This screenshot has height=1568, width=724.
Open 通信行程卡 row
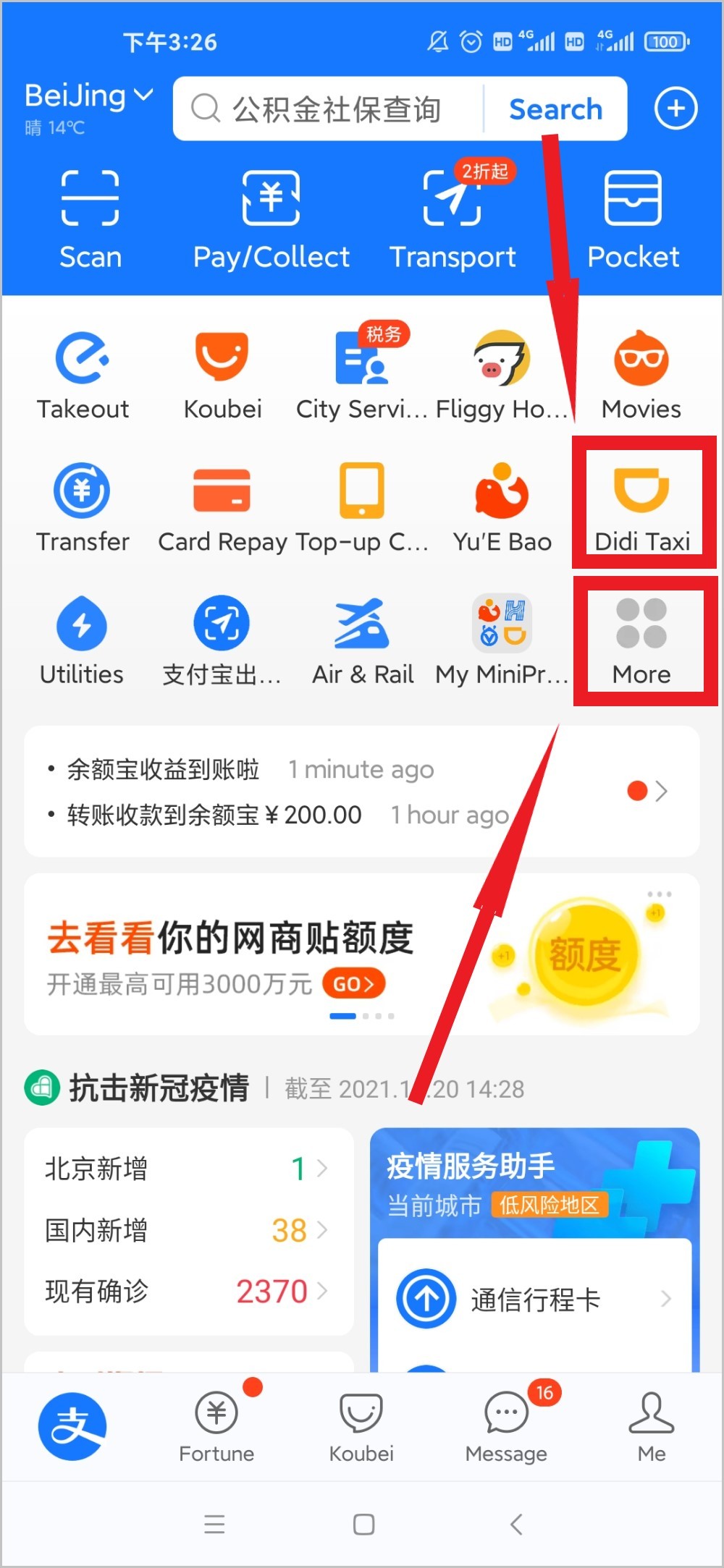pos(535,1299)
